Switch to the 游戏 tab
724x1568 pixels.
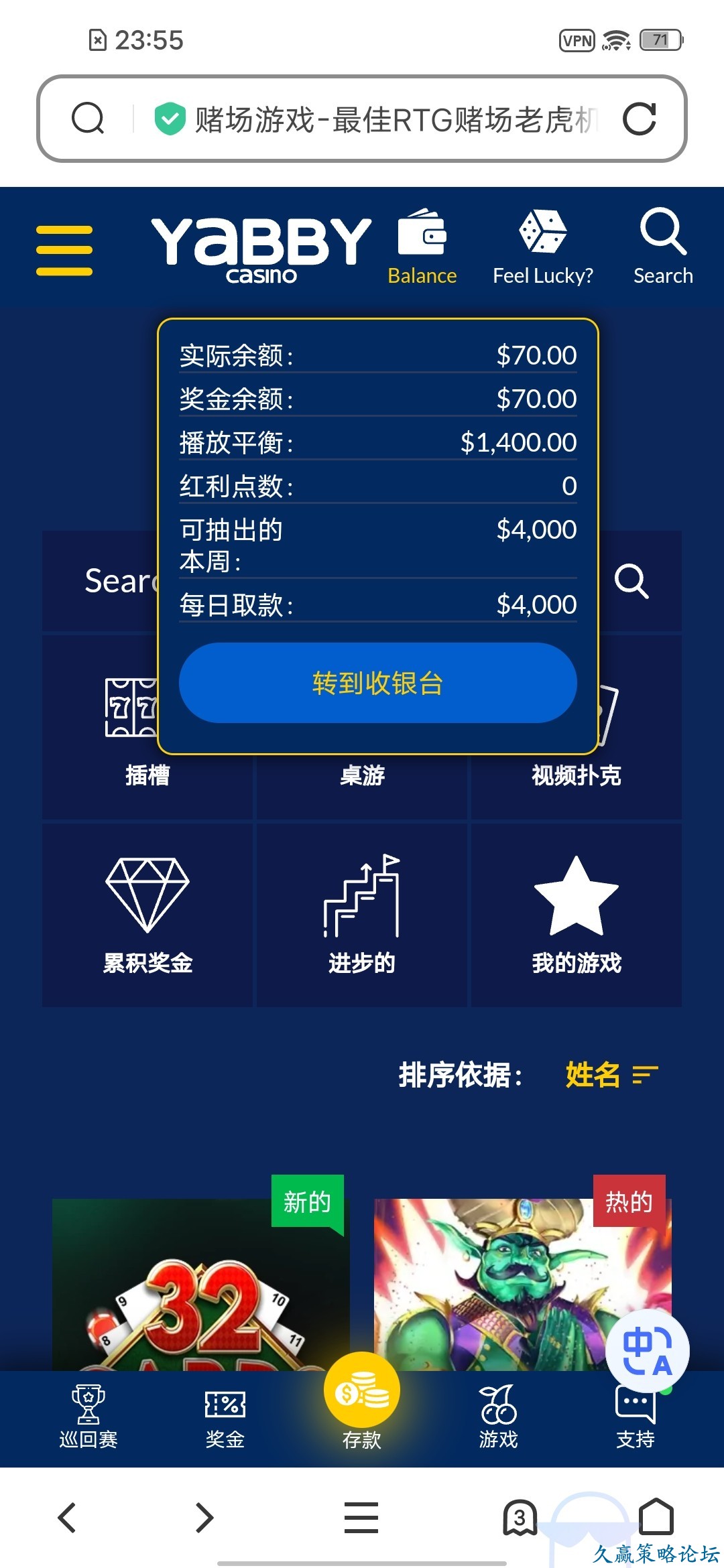(498, 1417)
